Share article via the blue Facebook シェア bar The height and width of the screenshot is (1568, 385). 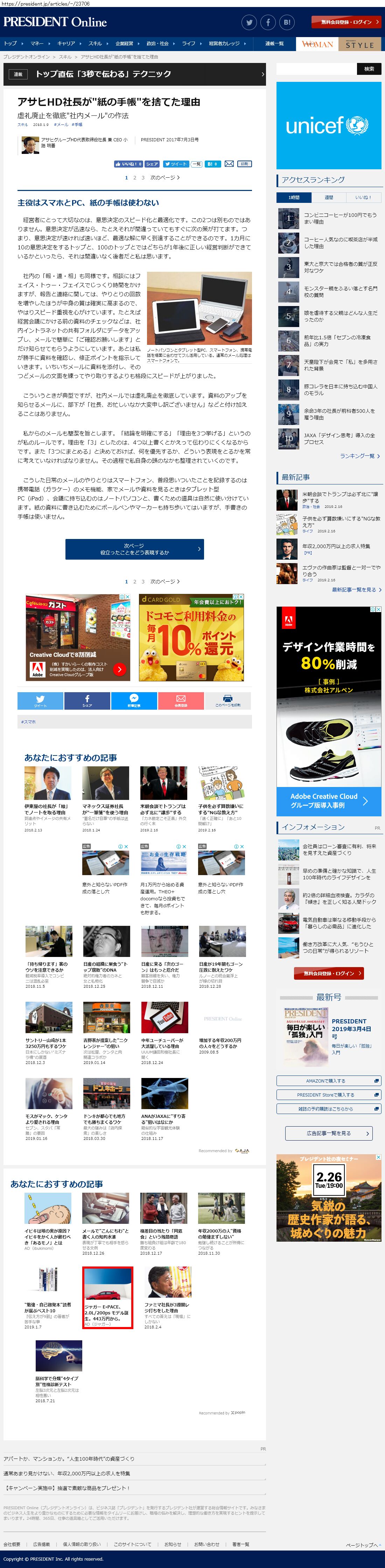87,701
